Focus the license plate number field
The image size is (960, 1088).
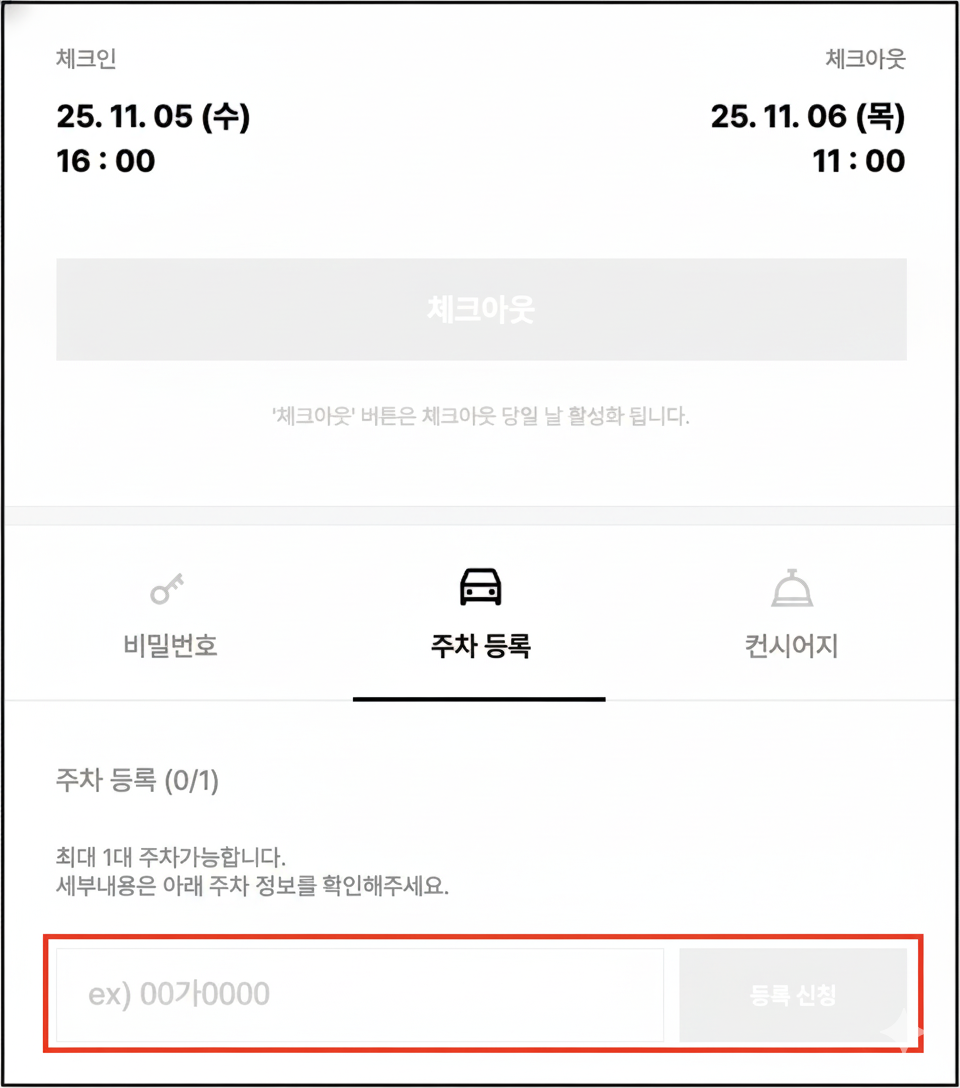point(360,995)
